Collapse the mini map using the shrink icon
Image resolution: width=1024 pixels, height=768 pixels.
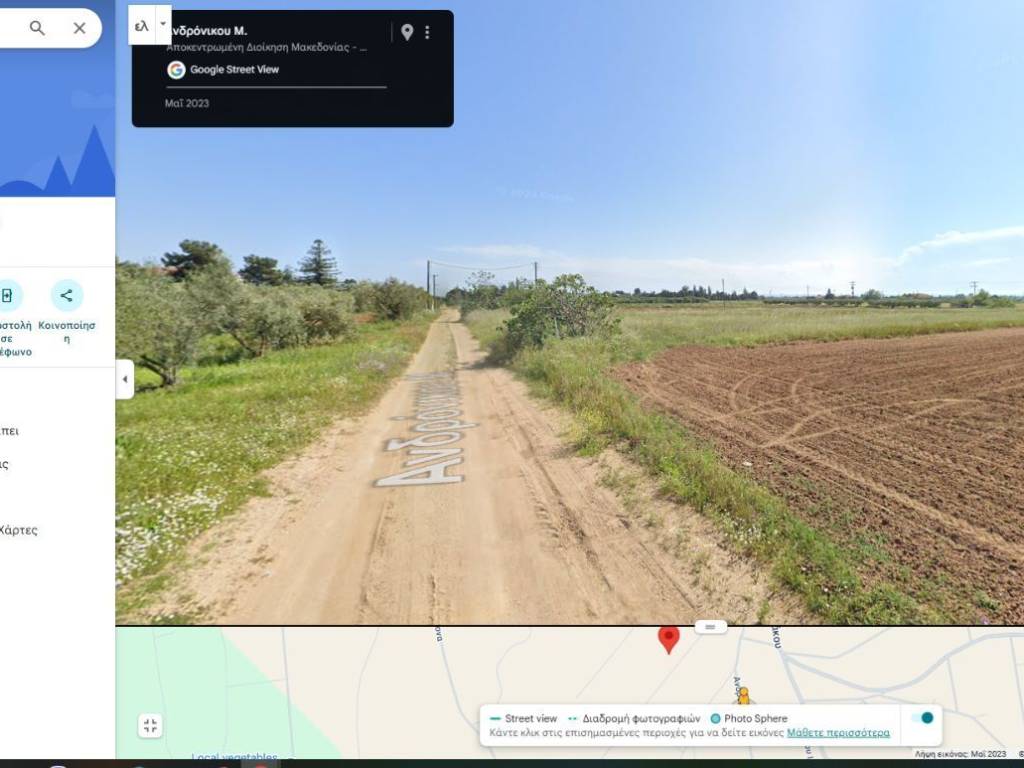(x=150, y=726)
